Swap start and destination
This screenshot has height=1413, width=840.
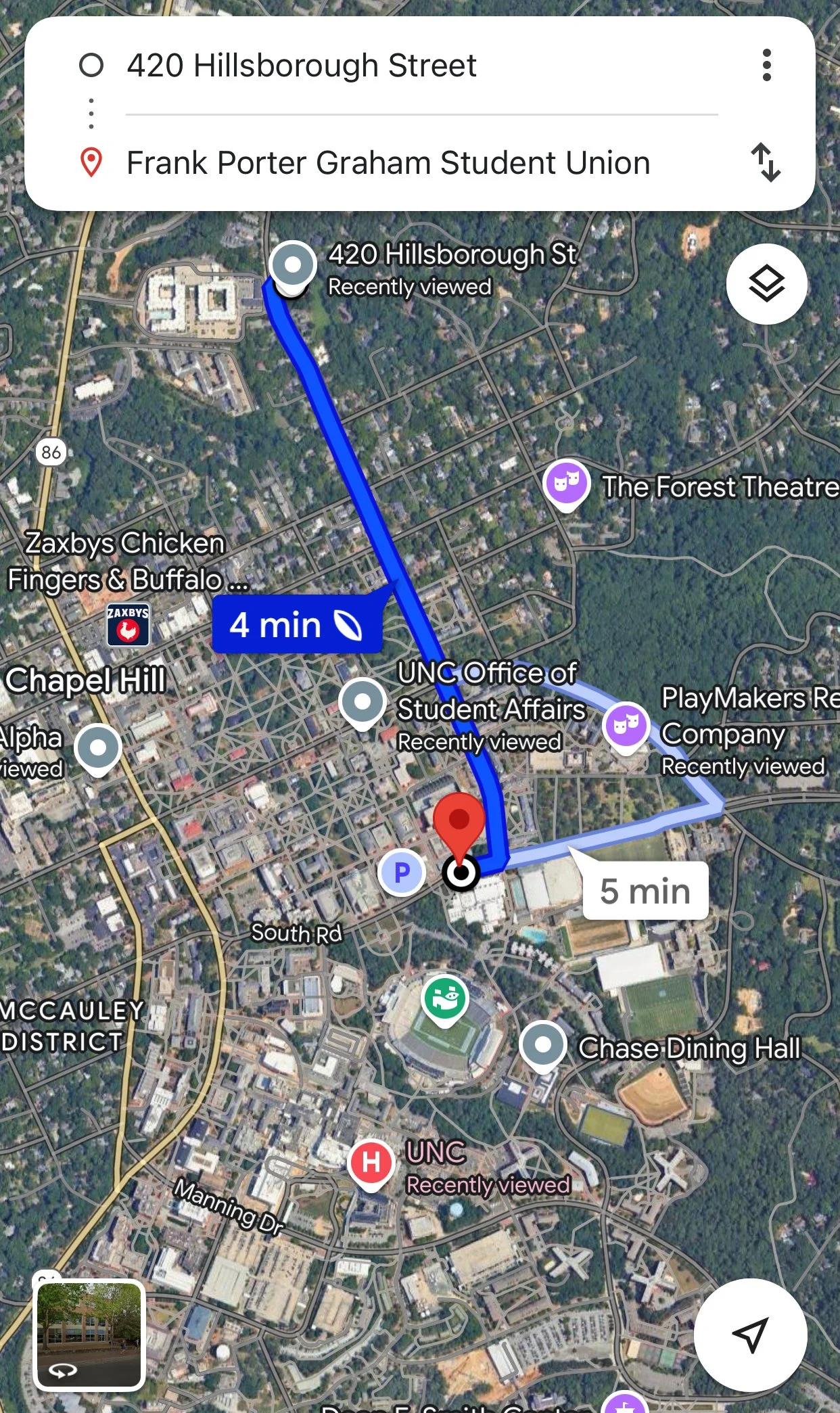766,162
